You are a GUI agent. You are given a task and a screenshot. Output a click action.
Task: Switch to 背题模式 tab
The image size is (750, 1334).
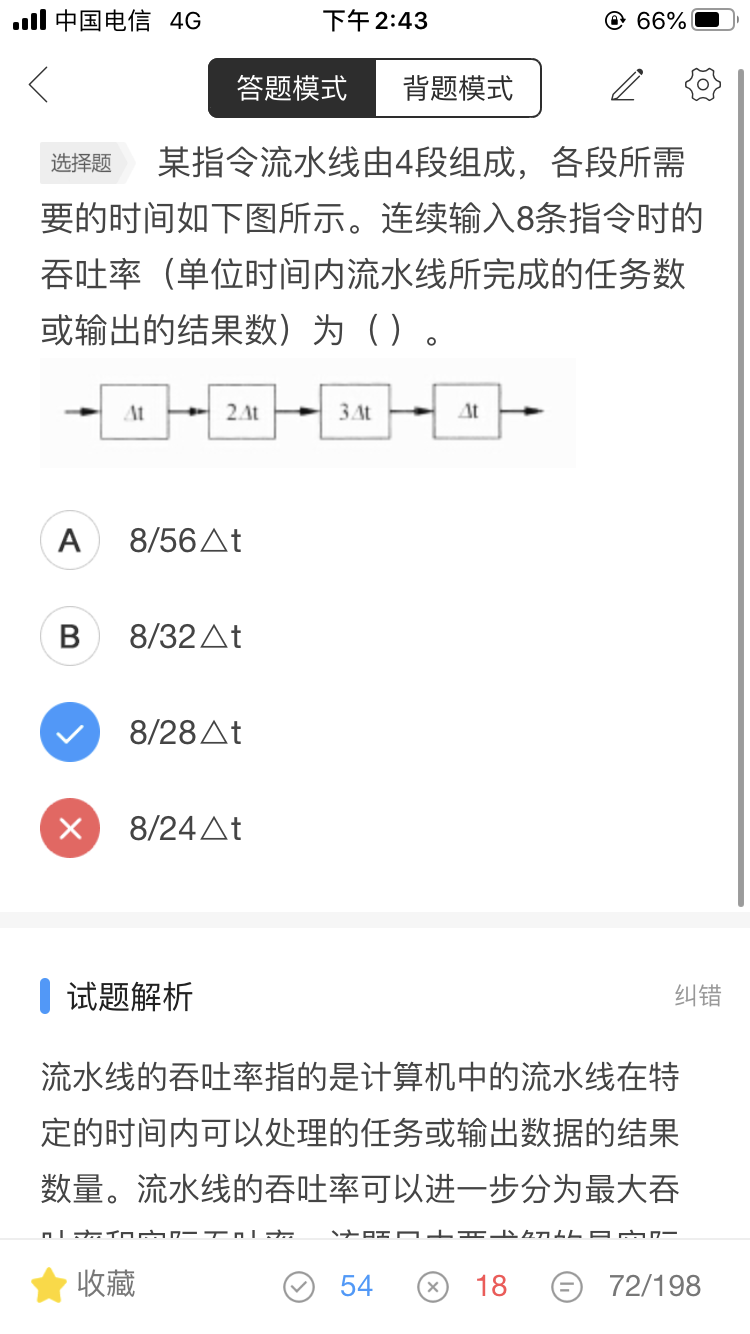[x=458, y=88]
